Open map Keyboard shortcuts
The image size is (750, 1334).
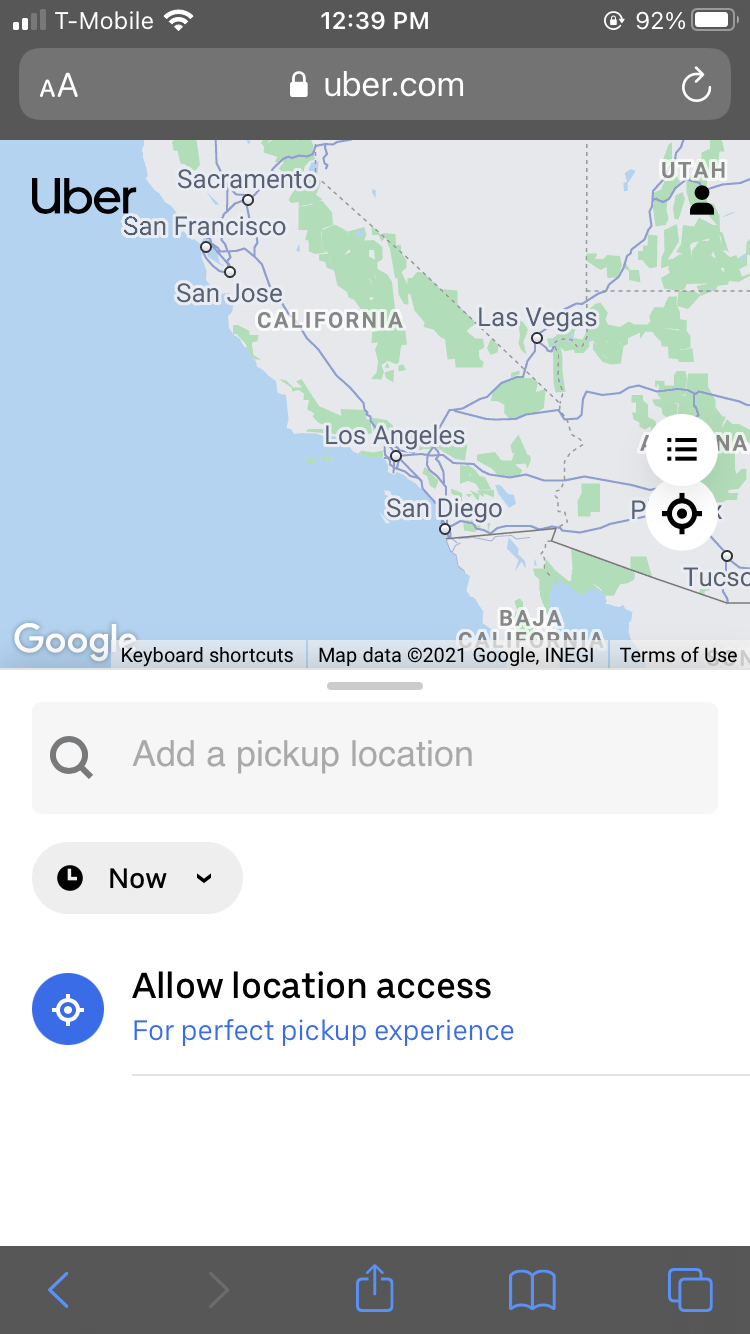(207, 655)
